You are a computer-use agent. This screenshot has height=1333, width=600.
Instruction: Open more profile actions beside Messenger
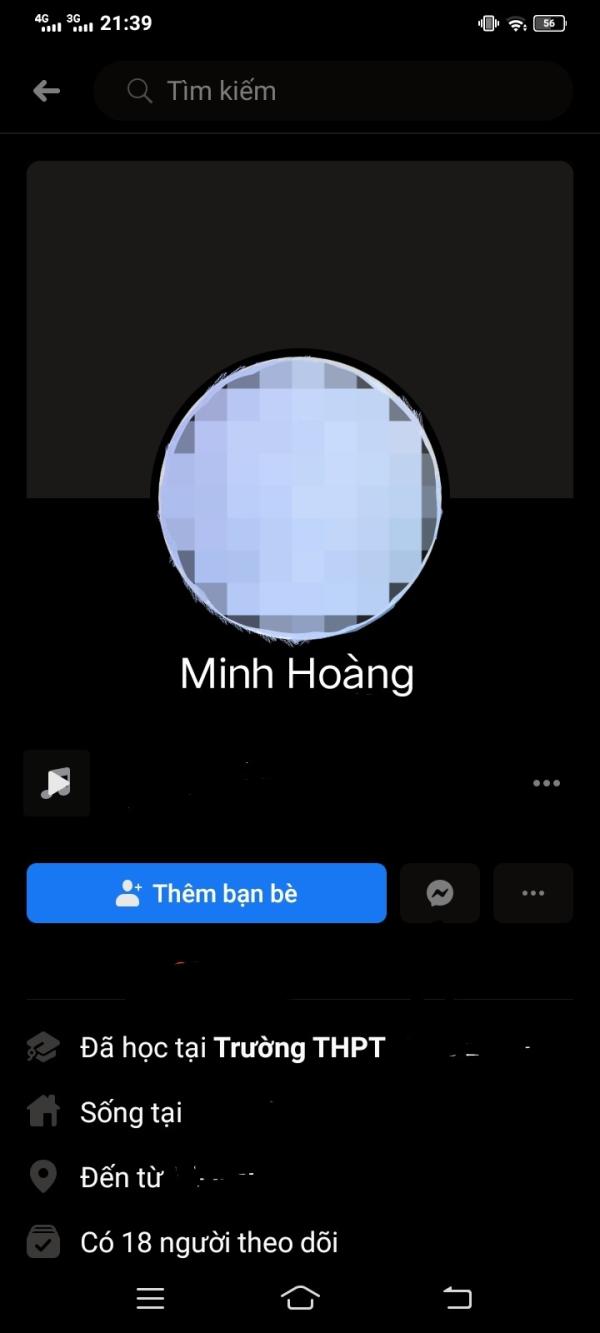[x=533, y=893]
